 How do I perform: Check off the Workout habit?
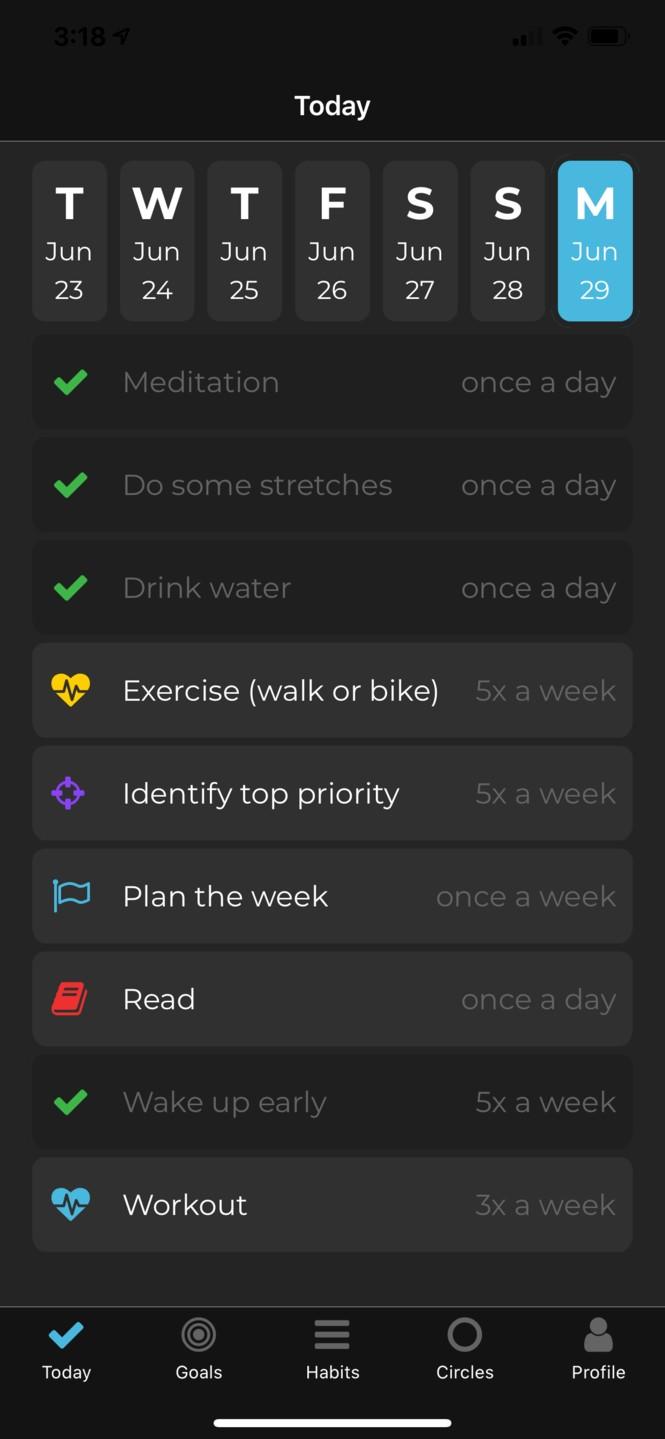click(70, 1205)
